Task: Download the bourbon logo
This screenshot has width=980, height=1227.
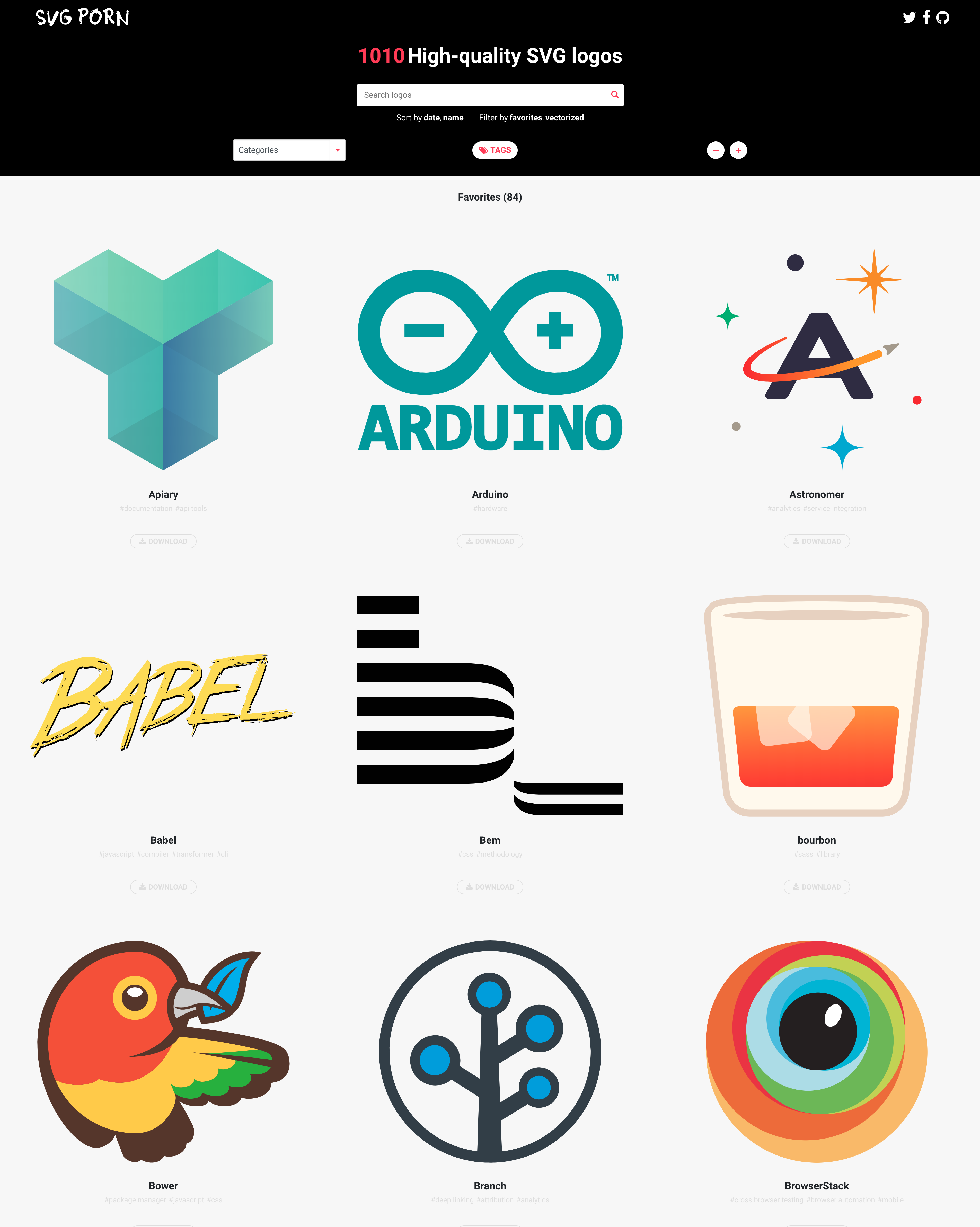Action: pyautogui.click(x=817, y=887)
